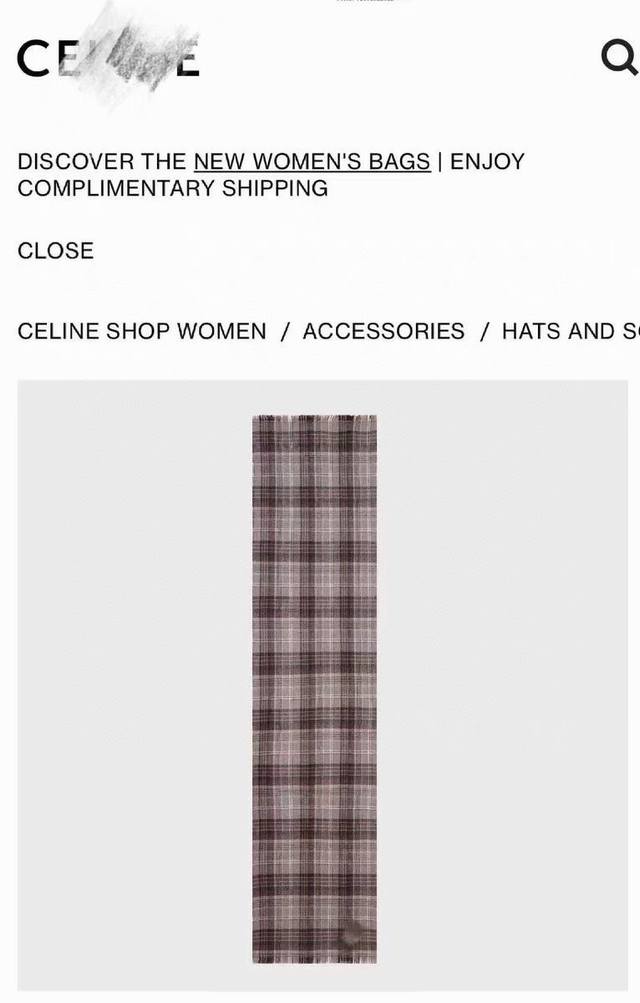Image resolution: width=640 pixels, height=1003 pixels.
Task: Go to CELINE SHOP WOMEN breadcrumb
Action: coord(142,332)
